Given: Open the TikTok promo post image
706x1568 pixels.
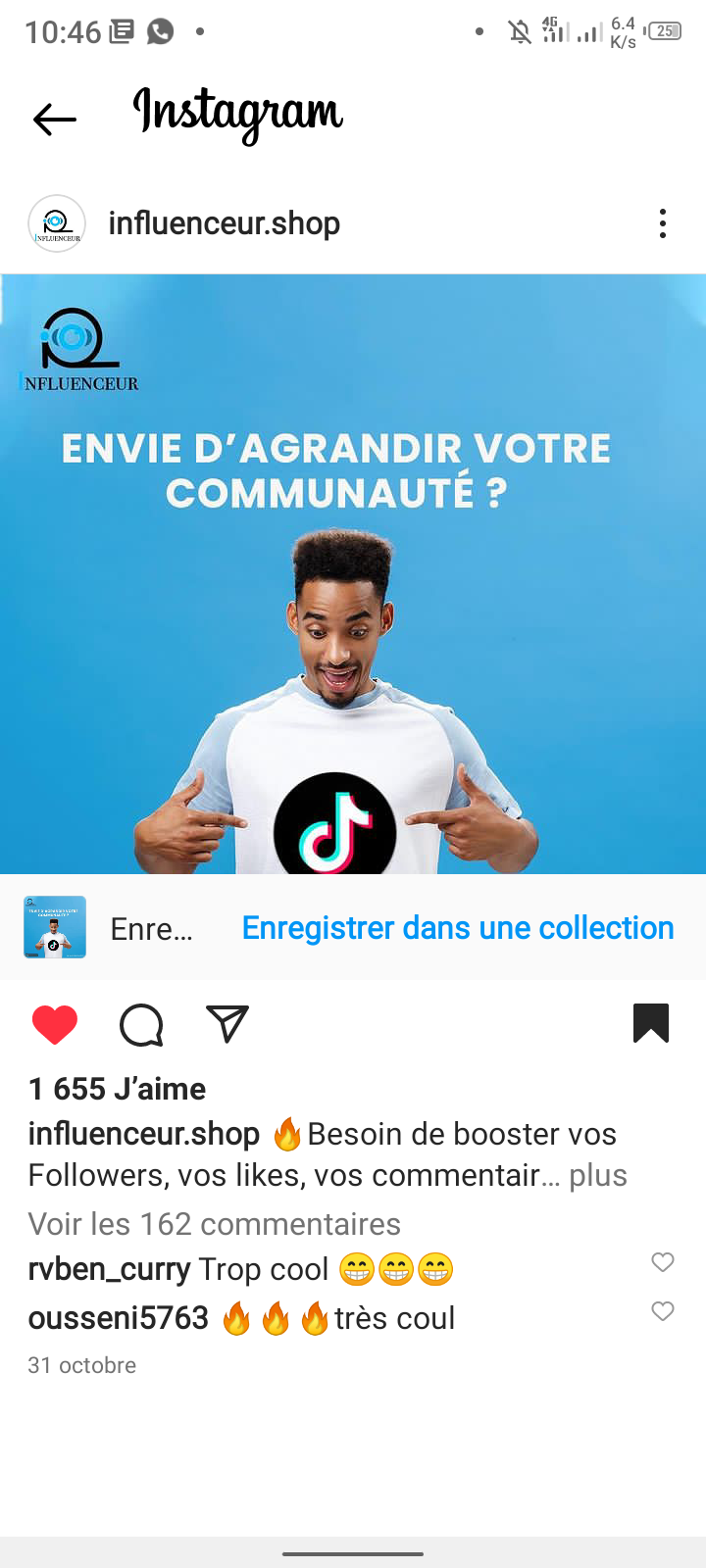Looking at the screenshot, I should pyautogui.click(x=353, y=573).
